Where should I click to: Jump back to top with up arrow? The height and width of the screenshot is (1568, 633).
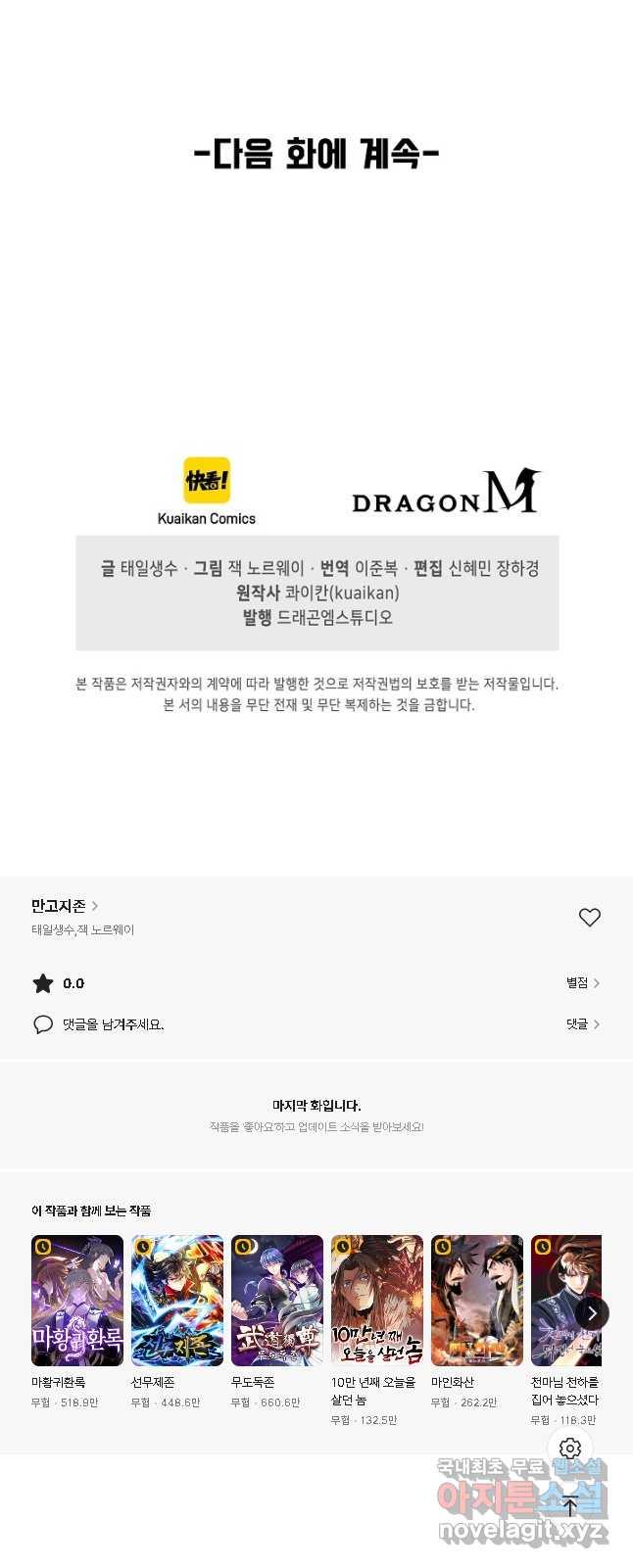point(570,1505)
